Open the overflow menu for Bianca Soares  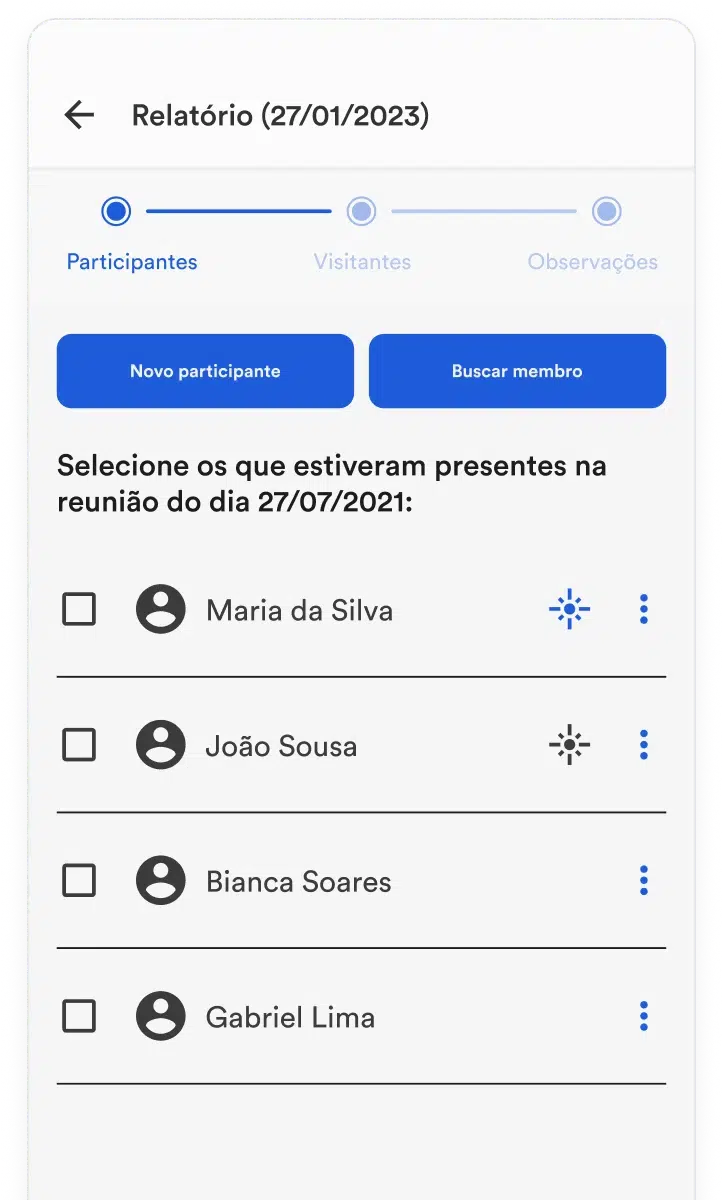(644, 881)
